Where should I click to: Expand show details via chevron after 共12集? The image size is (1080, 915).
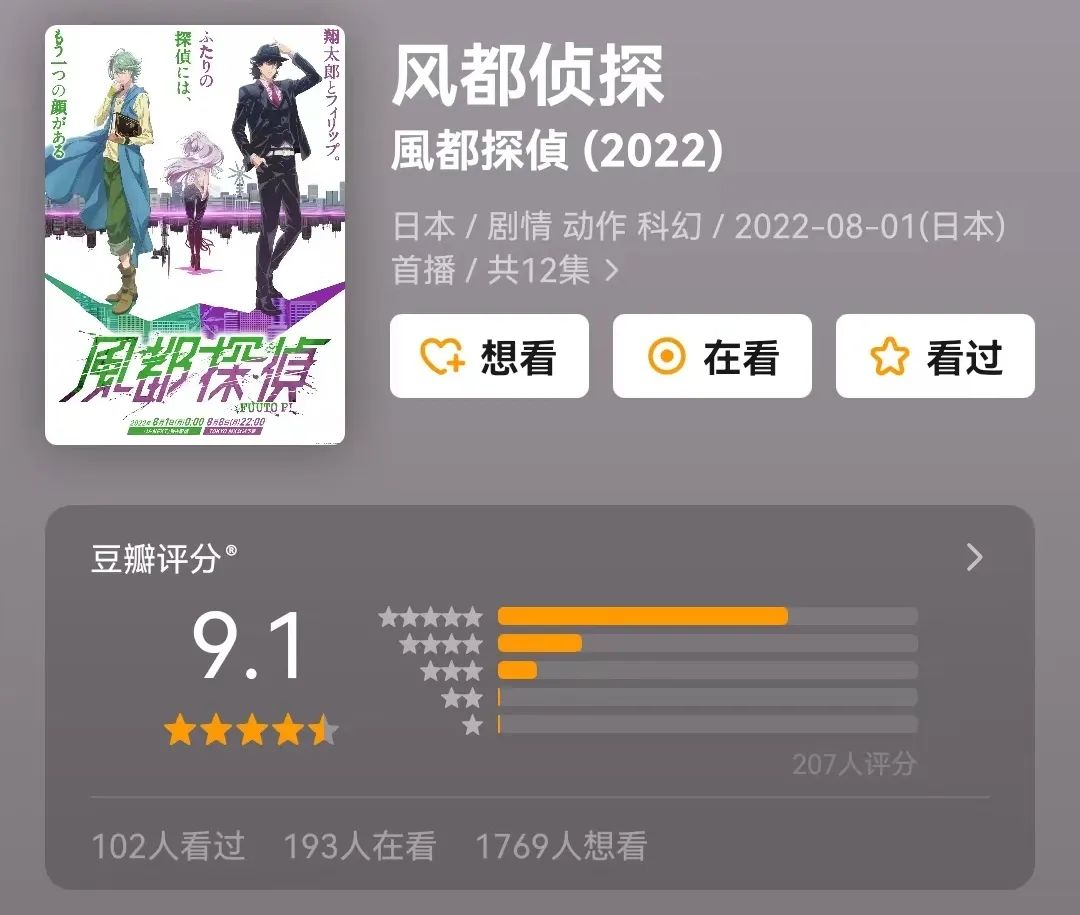click(x=613, y=271)
